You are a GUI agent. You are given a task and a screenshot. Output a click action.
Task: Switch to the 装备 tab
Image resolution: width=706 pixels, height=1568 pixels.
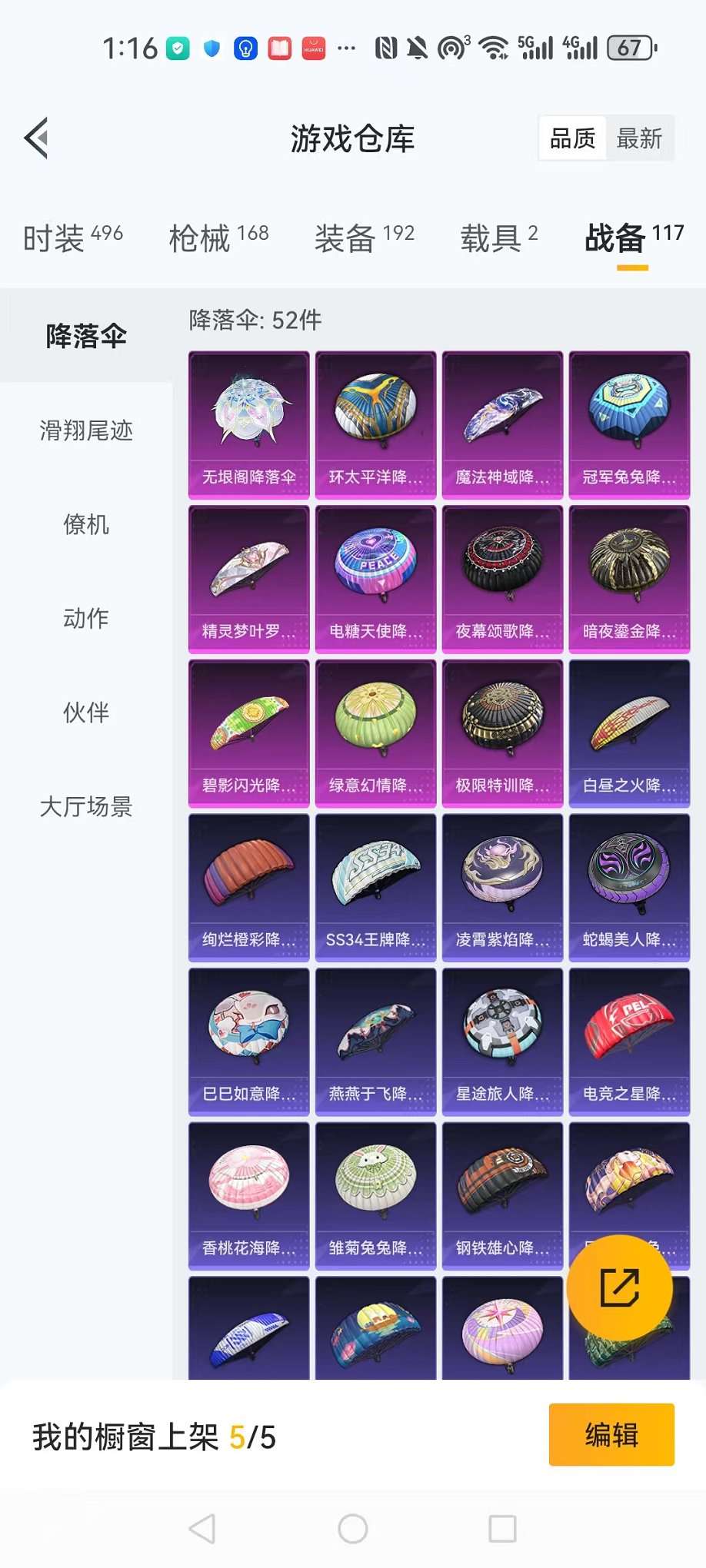coord(364,238)
